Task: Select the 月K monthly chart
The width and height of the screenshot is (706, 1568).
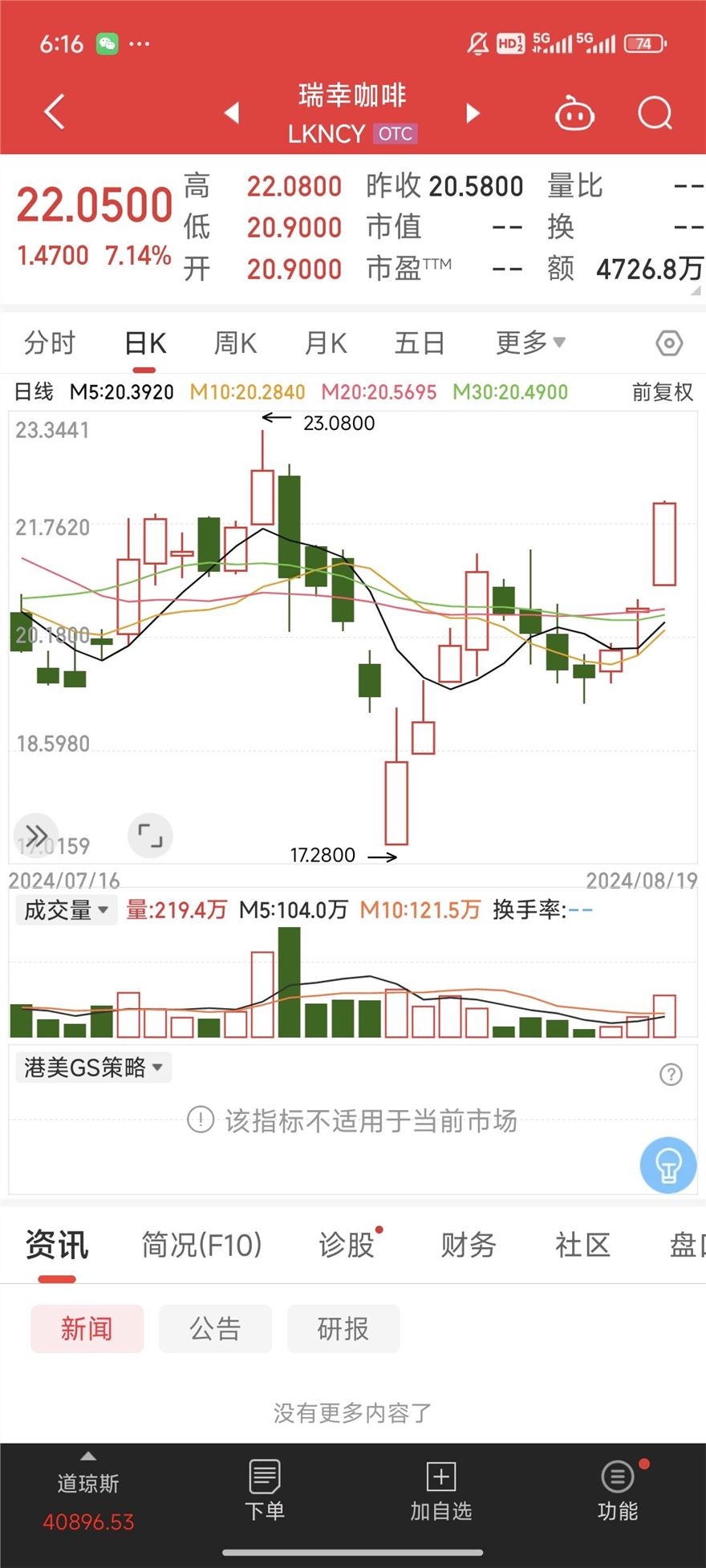Action: (x=326, y=343)
